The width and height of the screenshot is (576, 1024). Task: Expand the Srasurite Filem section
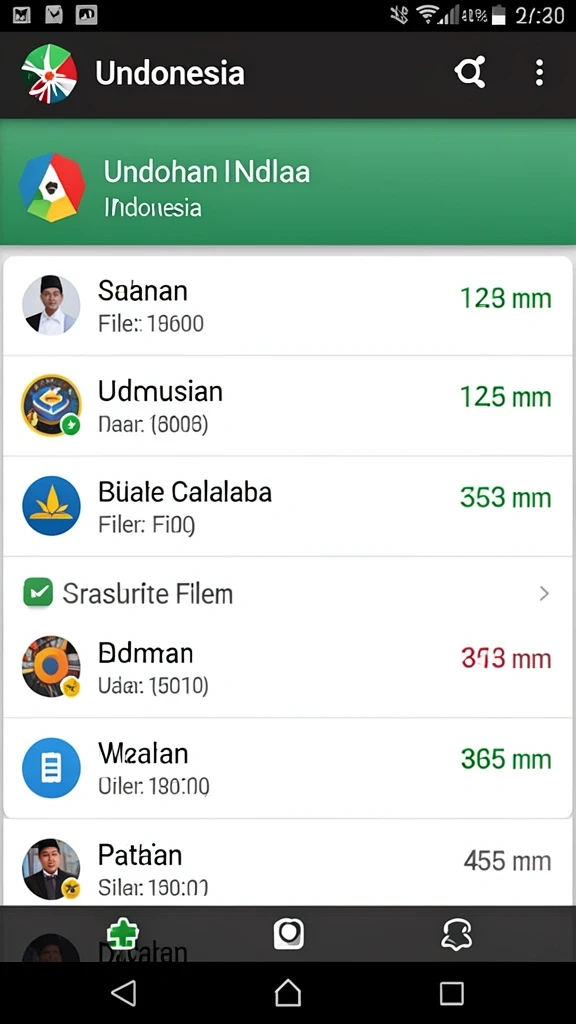coord(288,593)
